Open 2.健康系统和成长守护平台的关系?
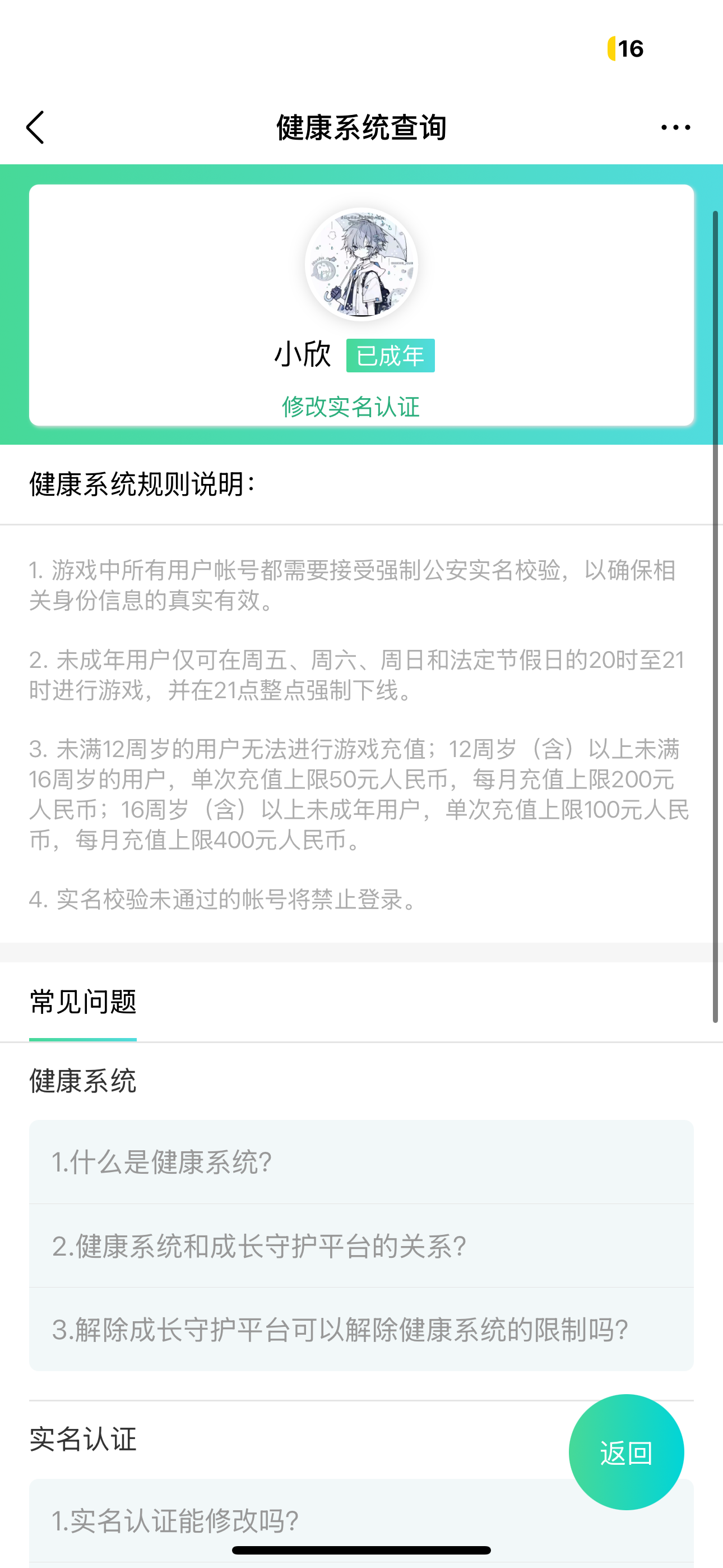Viewport: 723px width, 1568px height. pyautogui.click(x=361, y=1246)
